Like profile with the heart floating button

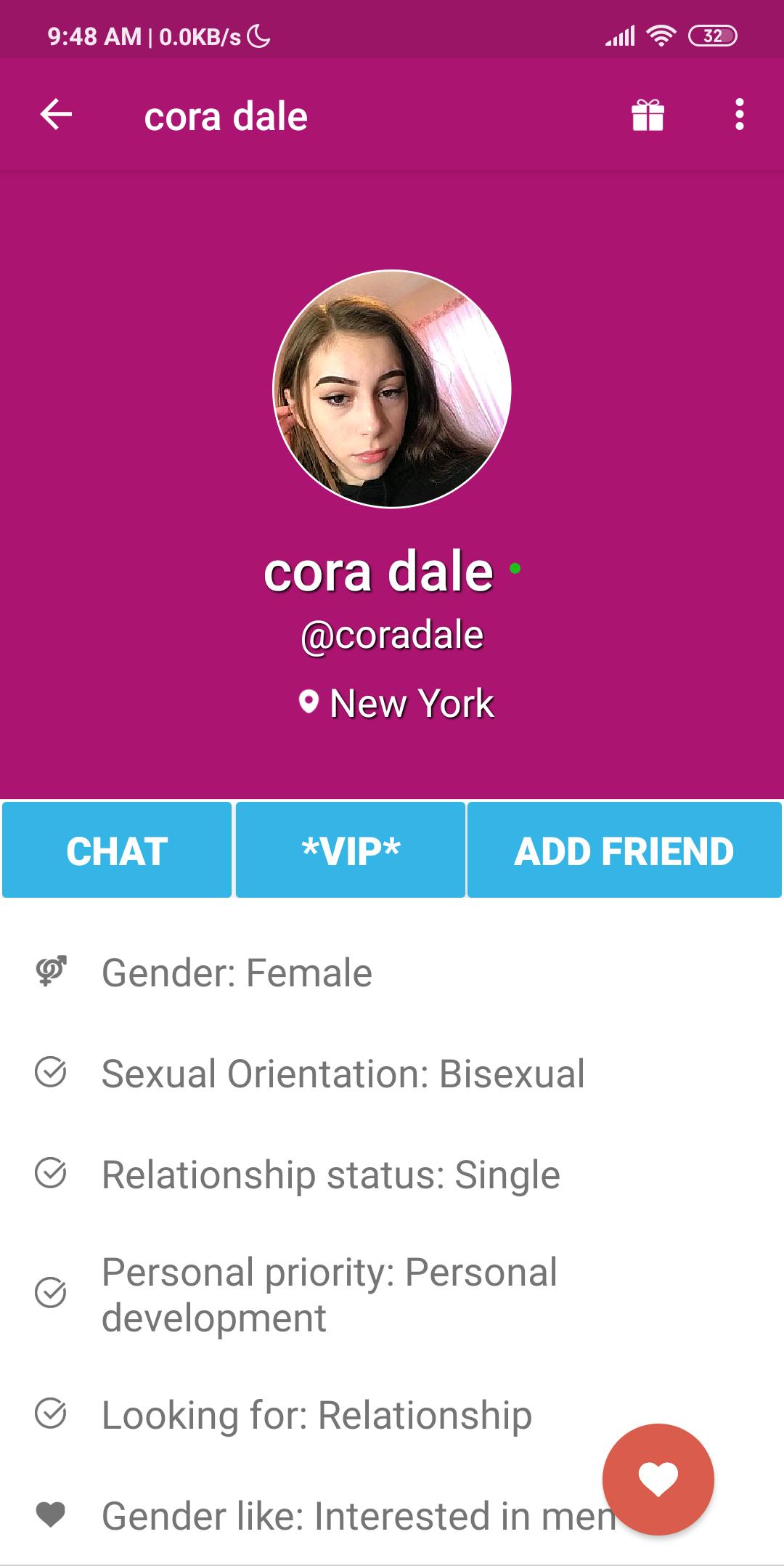[x=658, y=1480]
